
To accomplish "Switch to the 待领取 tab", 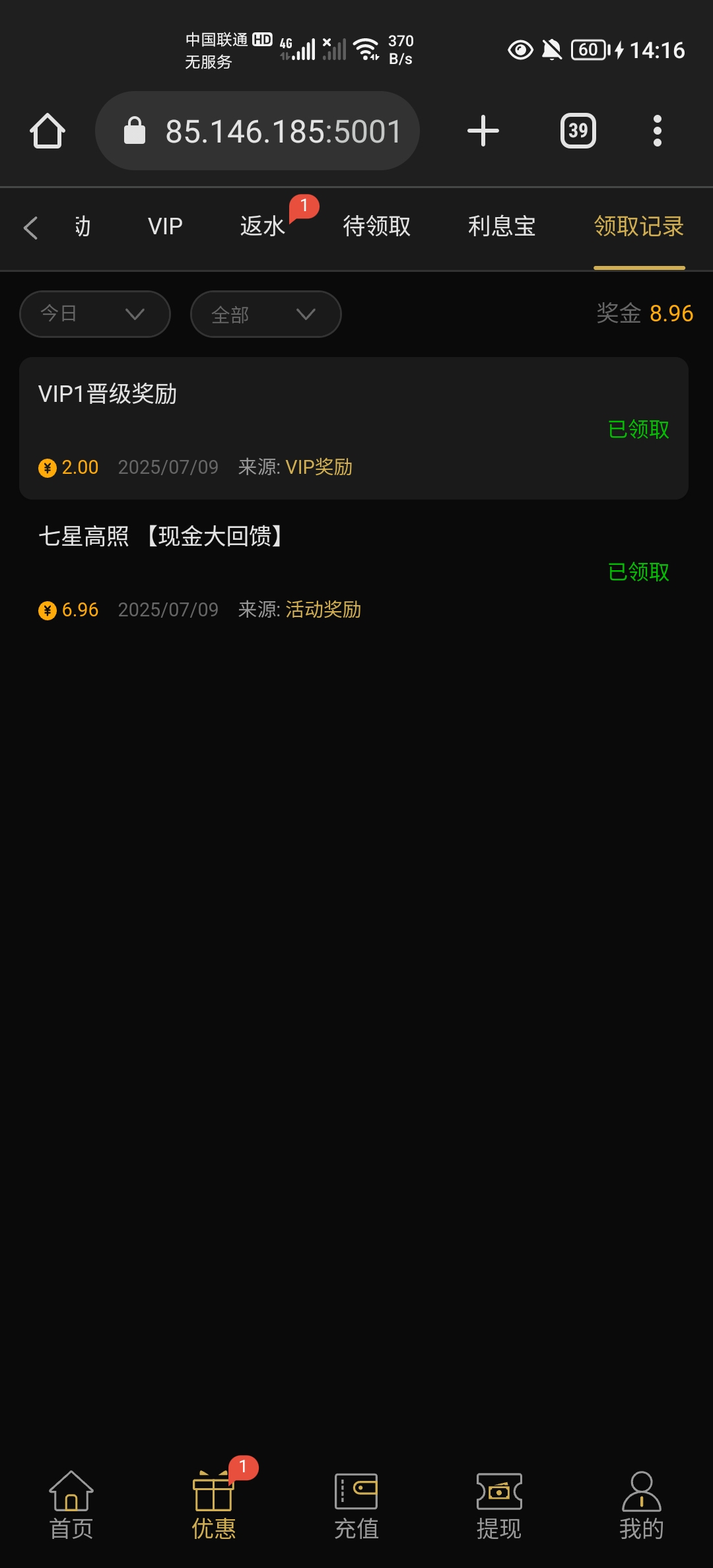I will pos(377,226).
